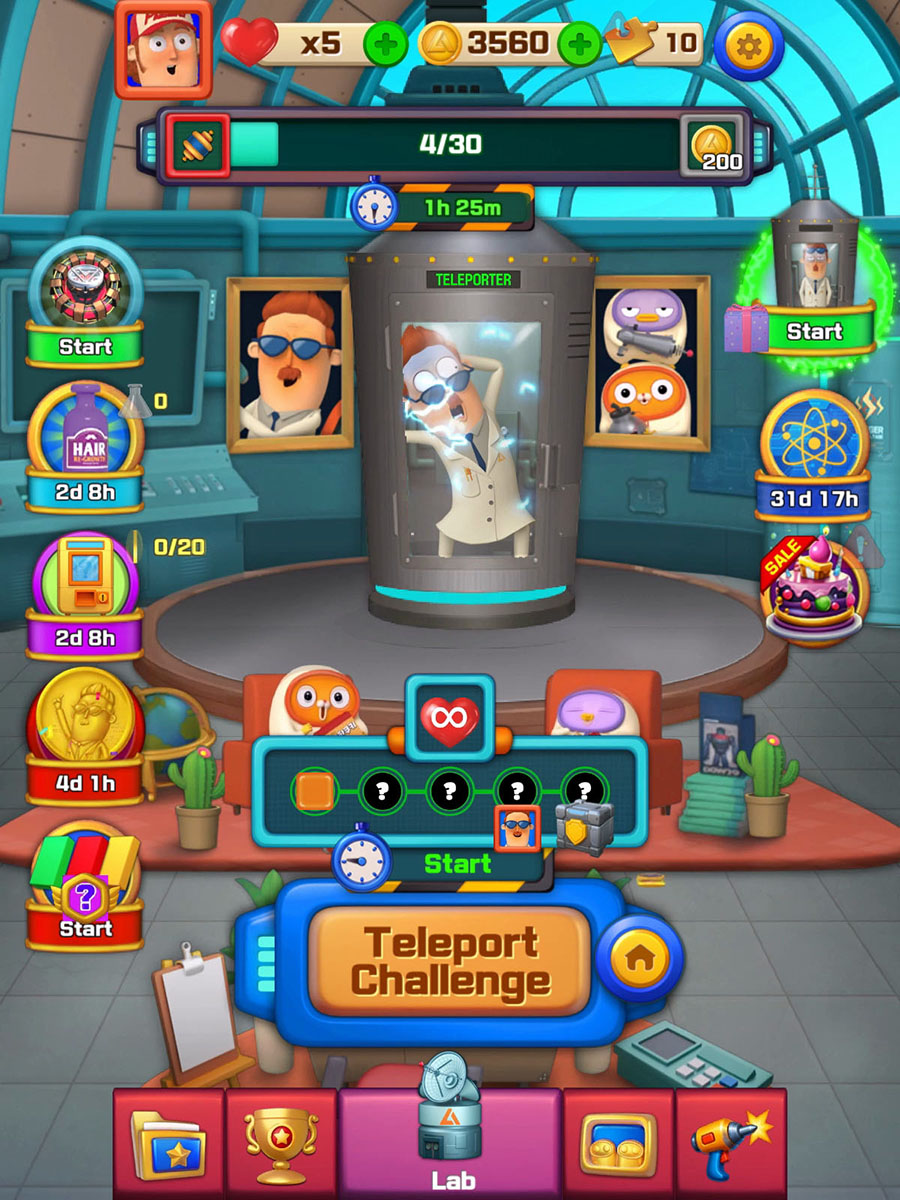Open the settings gear

tap(749, 44)
